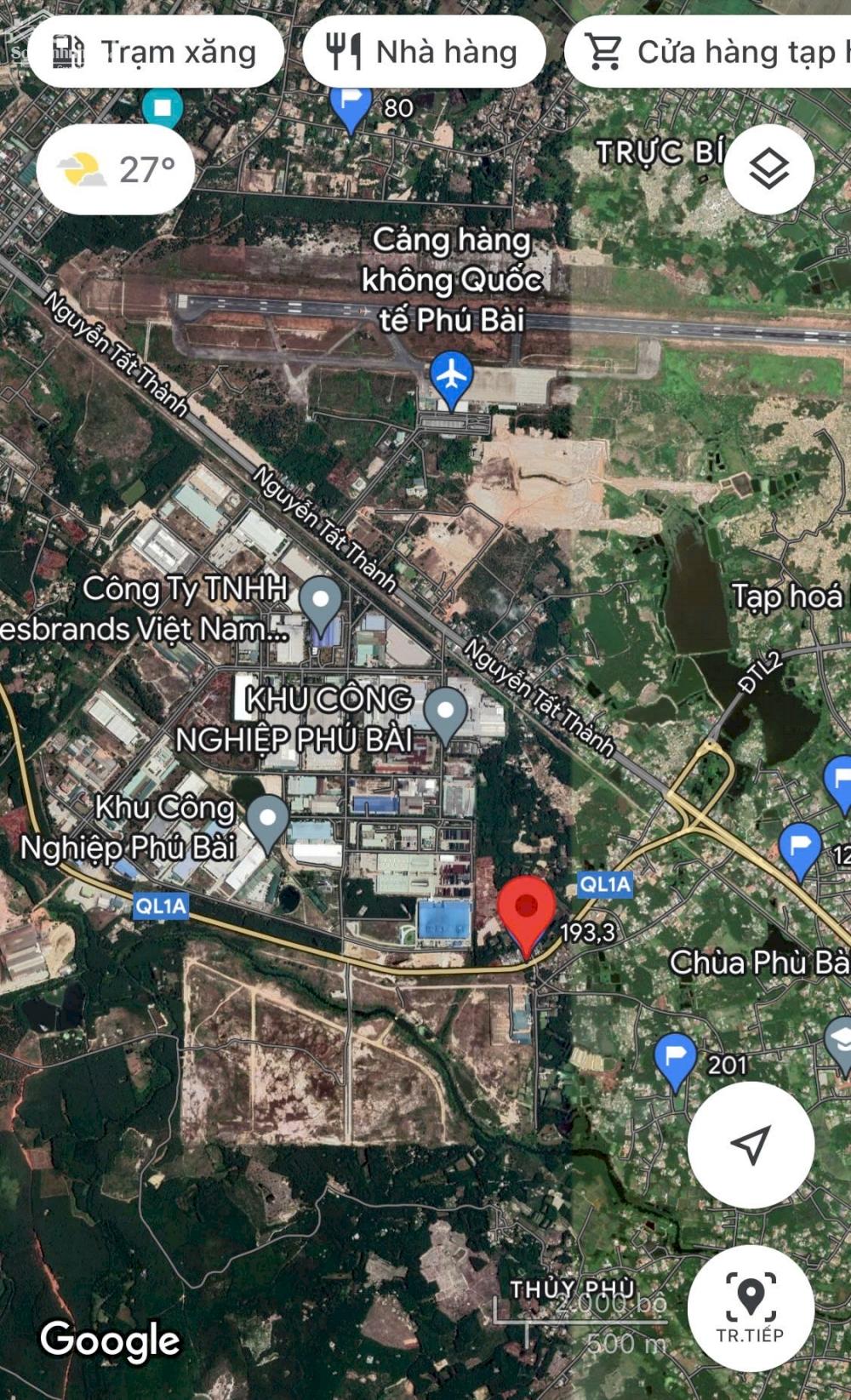Open the 27° weather widget
The image size is (851, 1400).
click(x=116, y=169)
